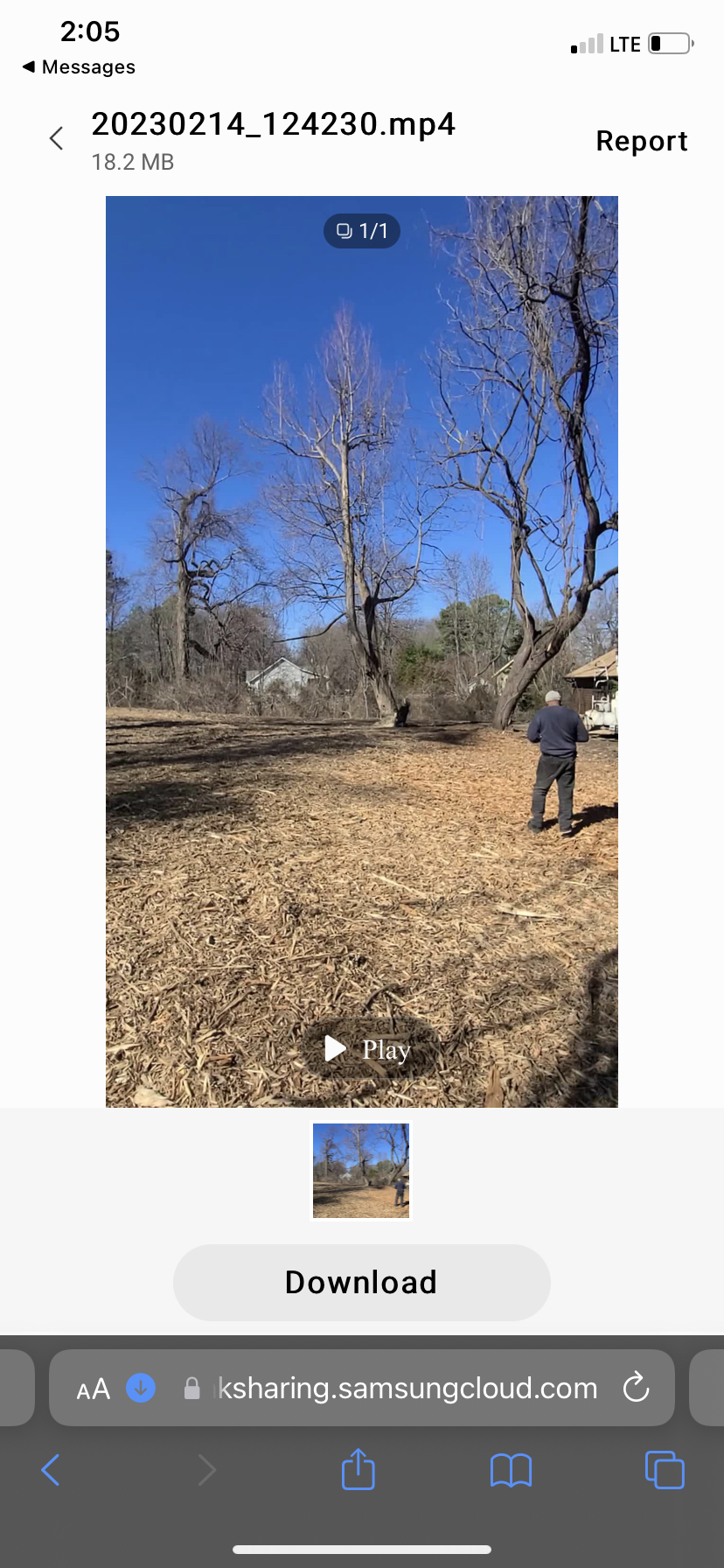Viewport: 724px width, 1568px height.
Task: Open Safari bookmarks
Action: pos(511,1470)
